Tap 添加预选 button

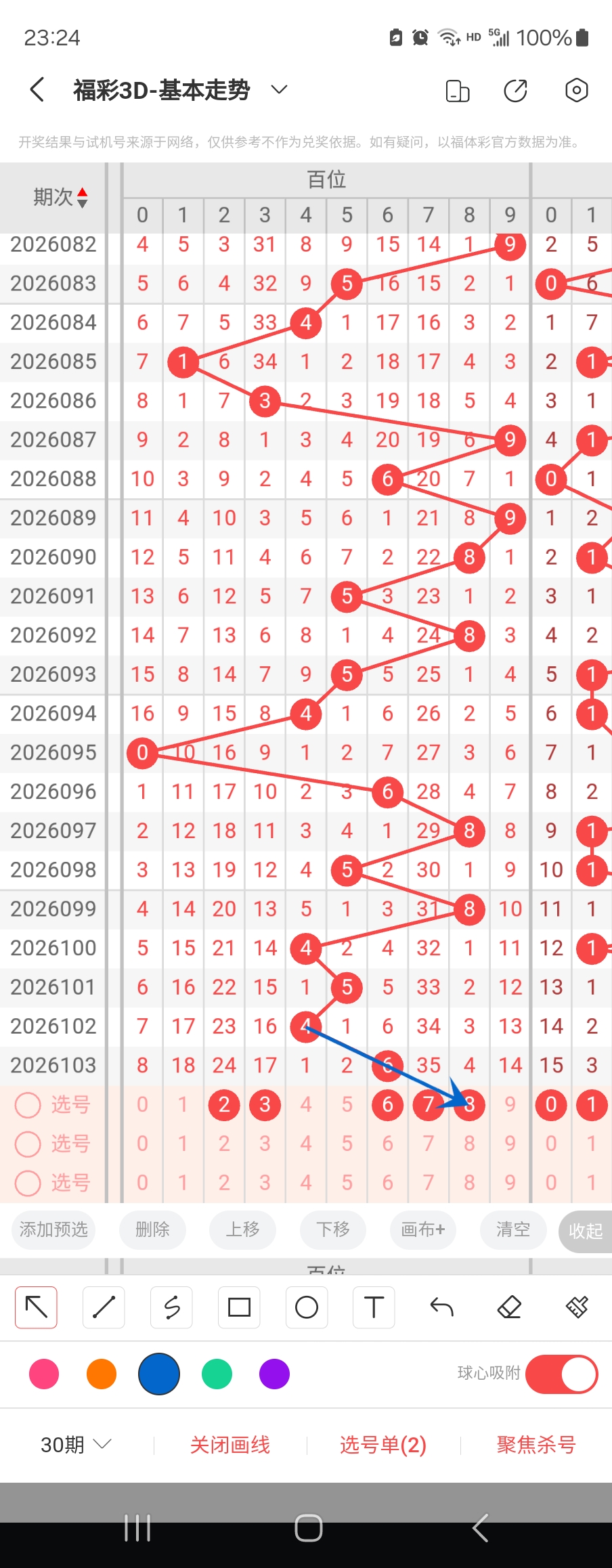[x=53, y=1229]
